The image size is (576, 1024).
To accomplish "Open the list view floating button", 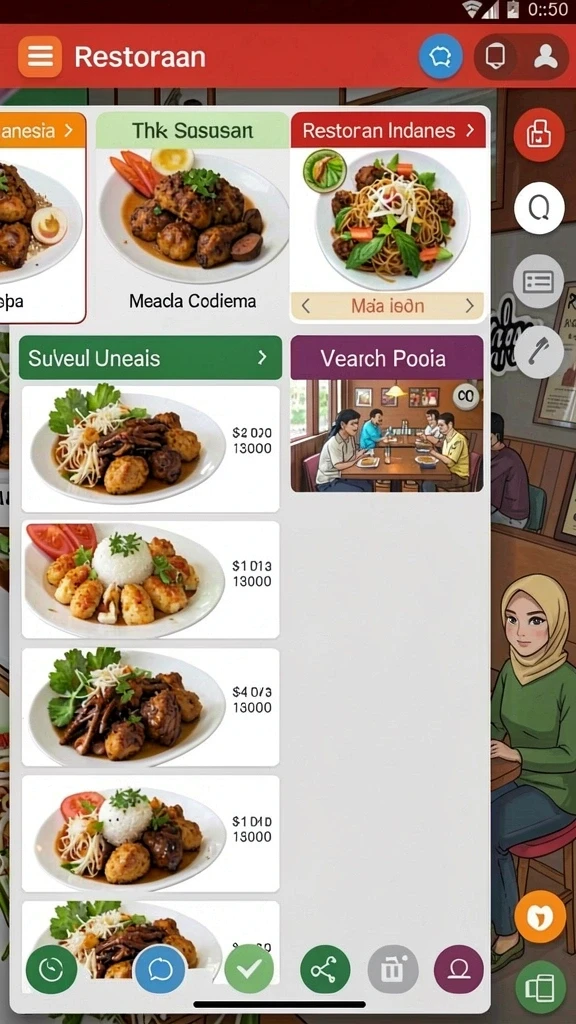I will click(539, 281).
